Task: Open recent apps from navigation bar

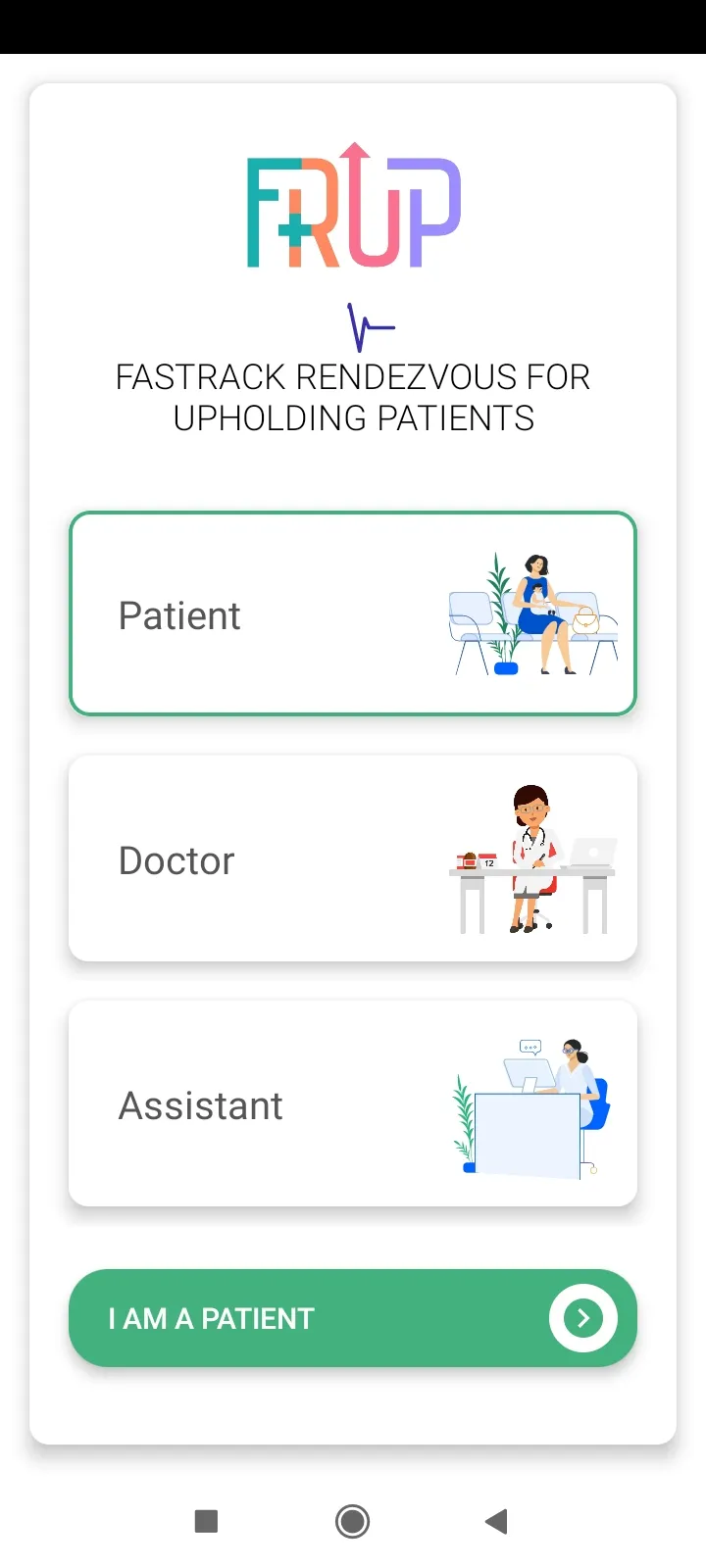Action: (x=206, y=1521)
